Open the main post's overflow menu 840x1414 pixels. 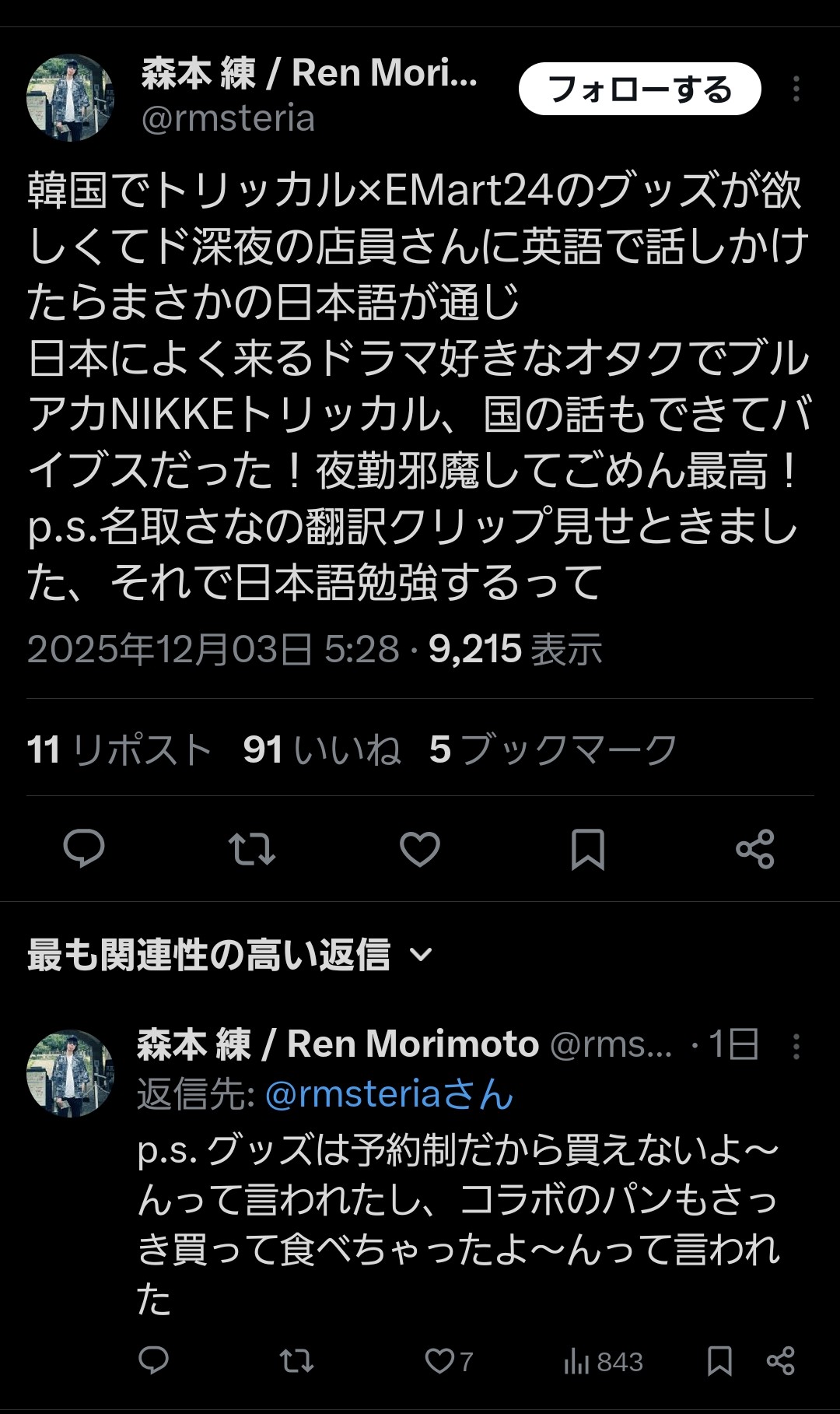pyautogui.click(x=796, y=89)
